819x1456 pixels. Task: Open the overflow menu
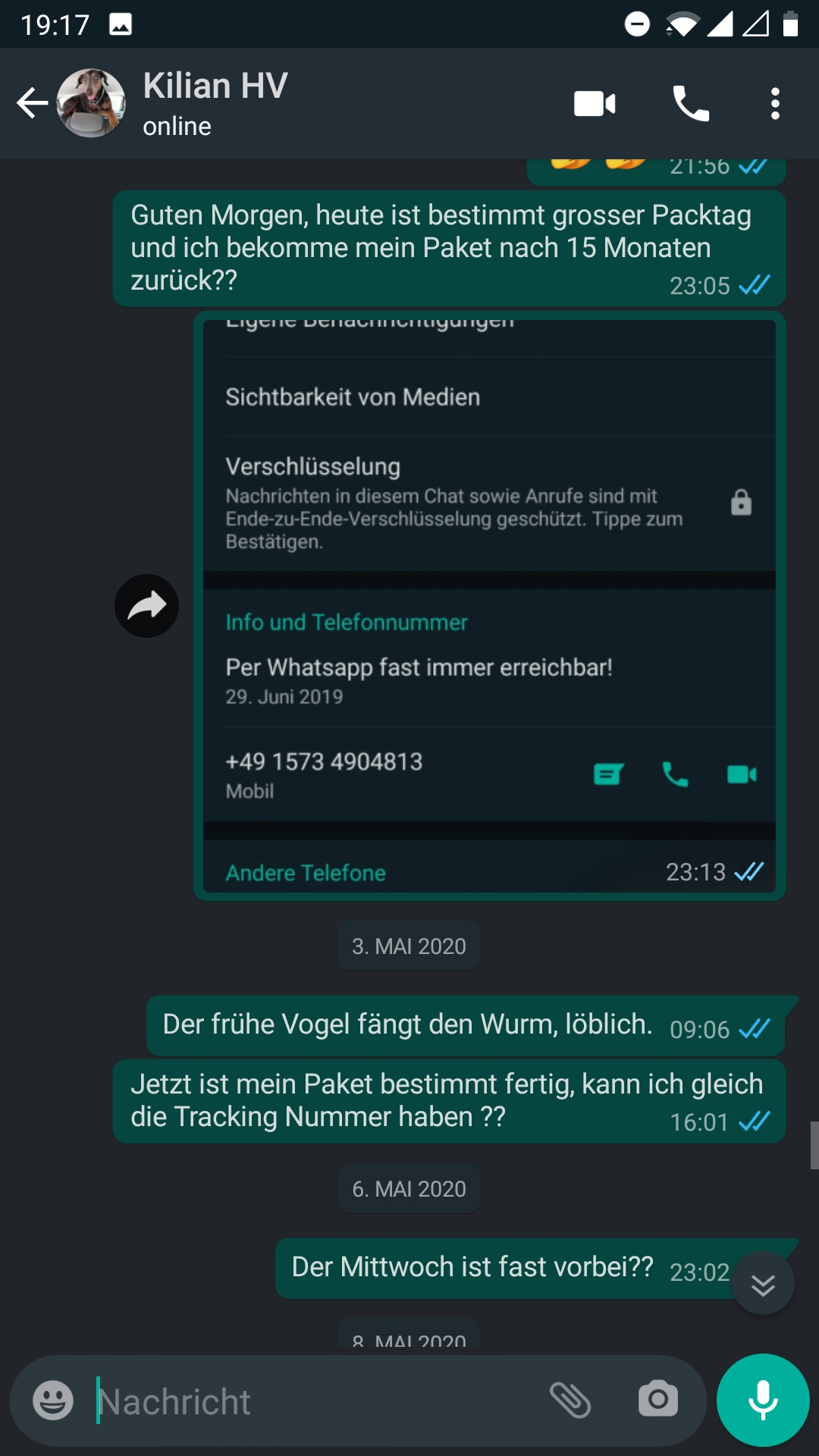point(774,103)
